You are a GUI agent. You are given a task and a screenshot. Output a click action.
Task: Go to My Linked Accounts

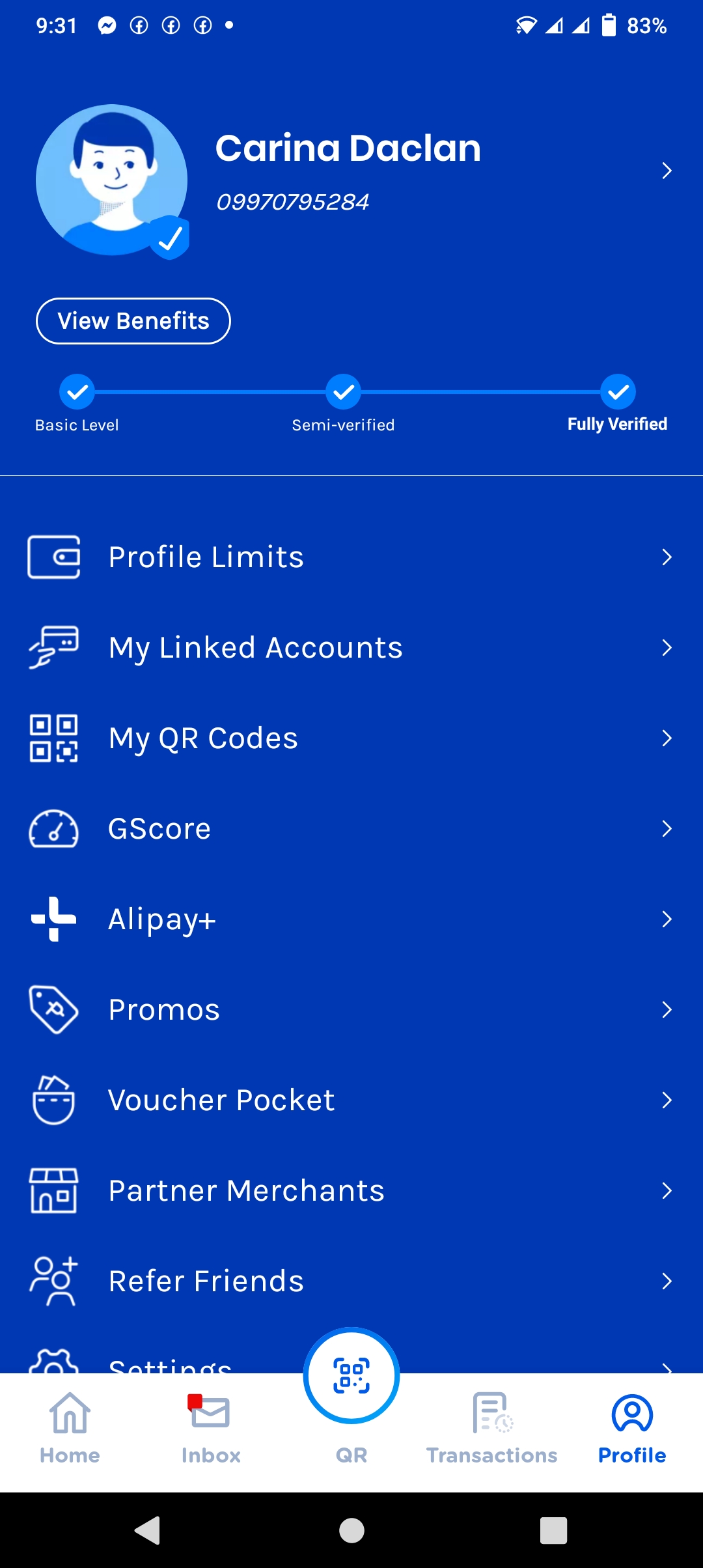click(x=351, y=648)
